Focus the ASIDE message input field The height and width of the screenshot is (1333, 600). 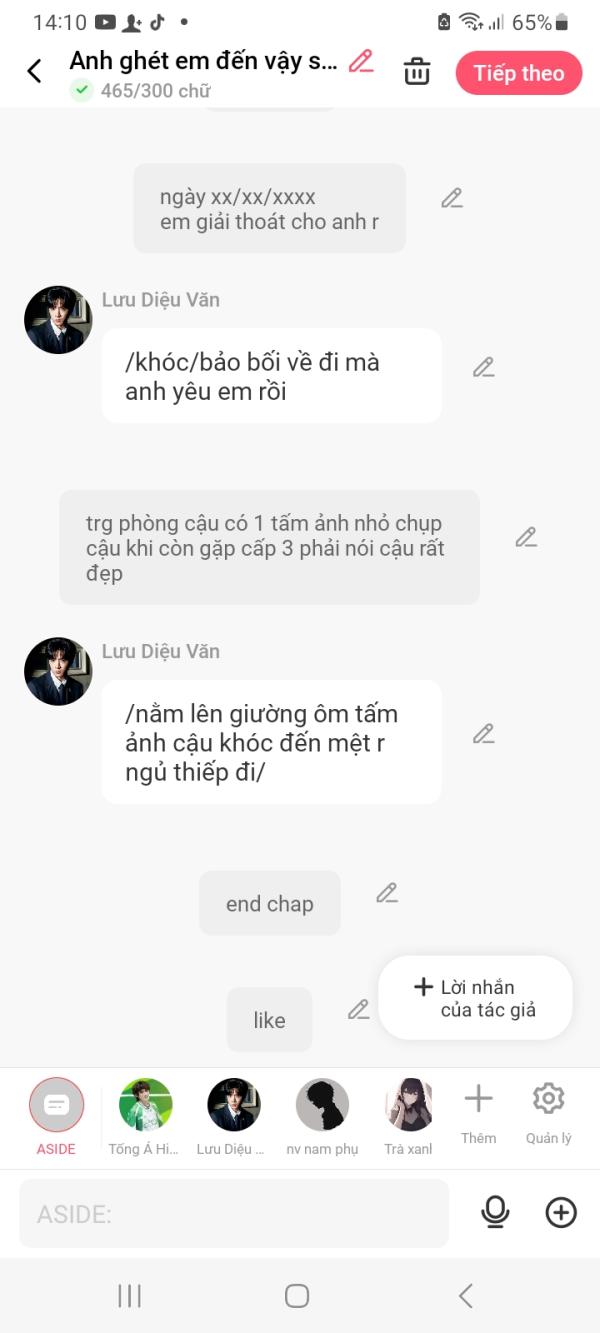click(x=234, y=1213)
